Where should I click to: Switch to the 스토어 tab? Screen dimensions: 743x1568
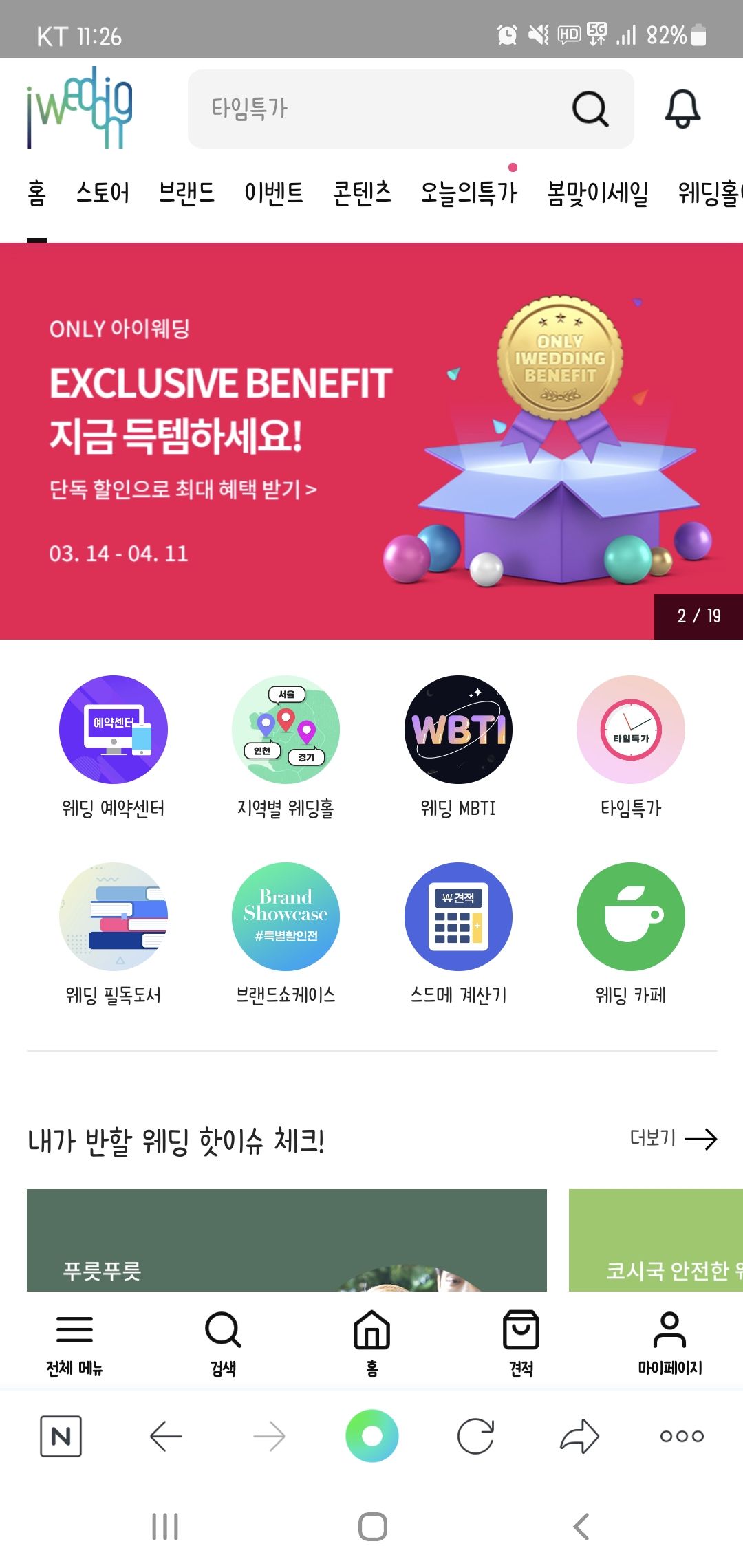[x=103, y=193]
